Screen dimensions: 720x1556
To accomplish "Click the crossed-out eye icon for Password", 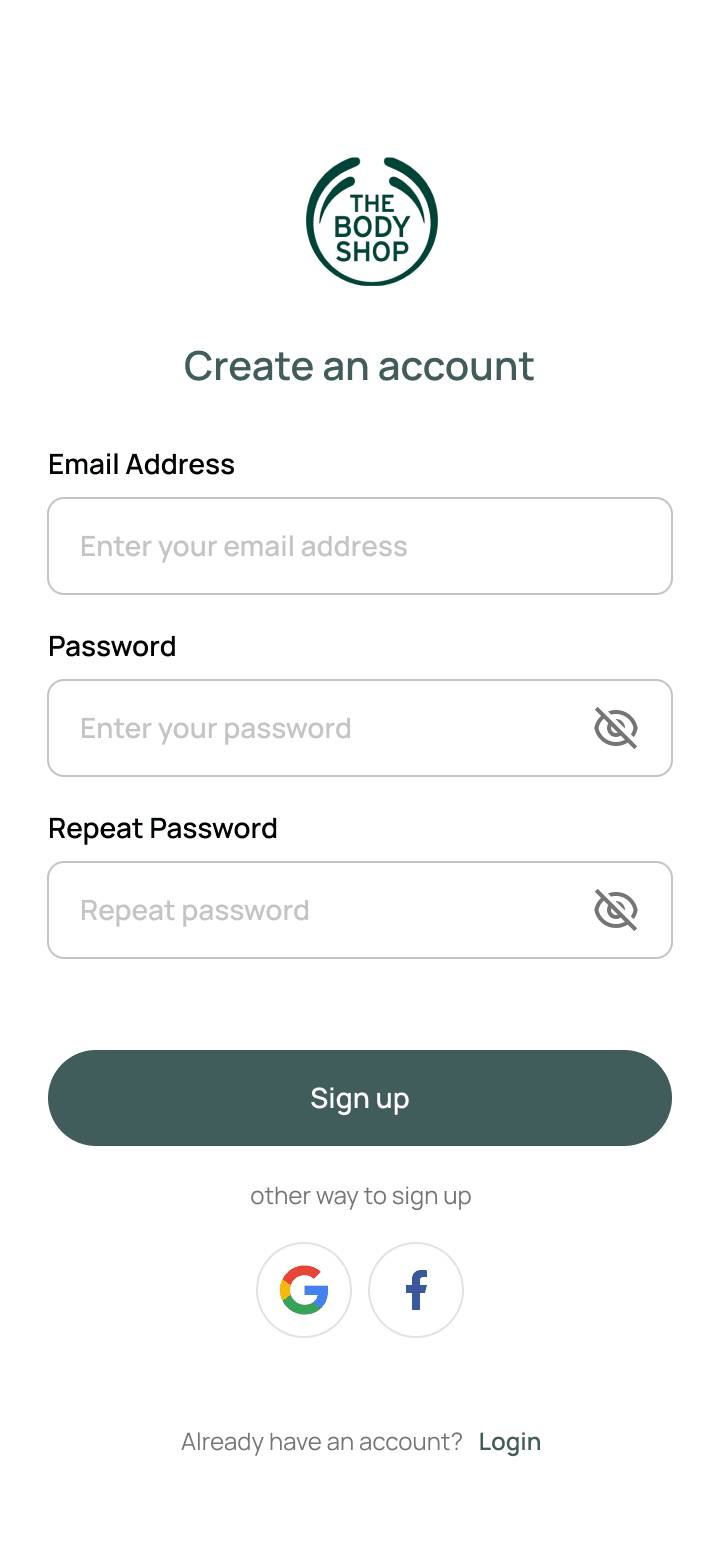I will [617, 728].
